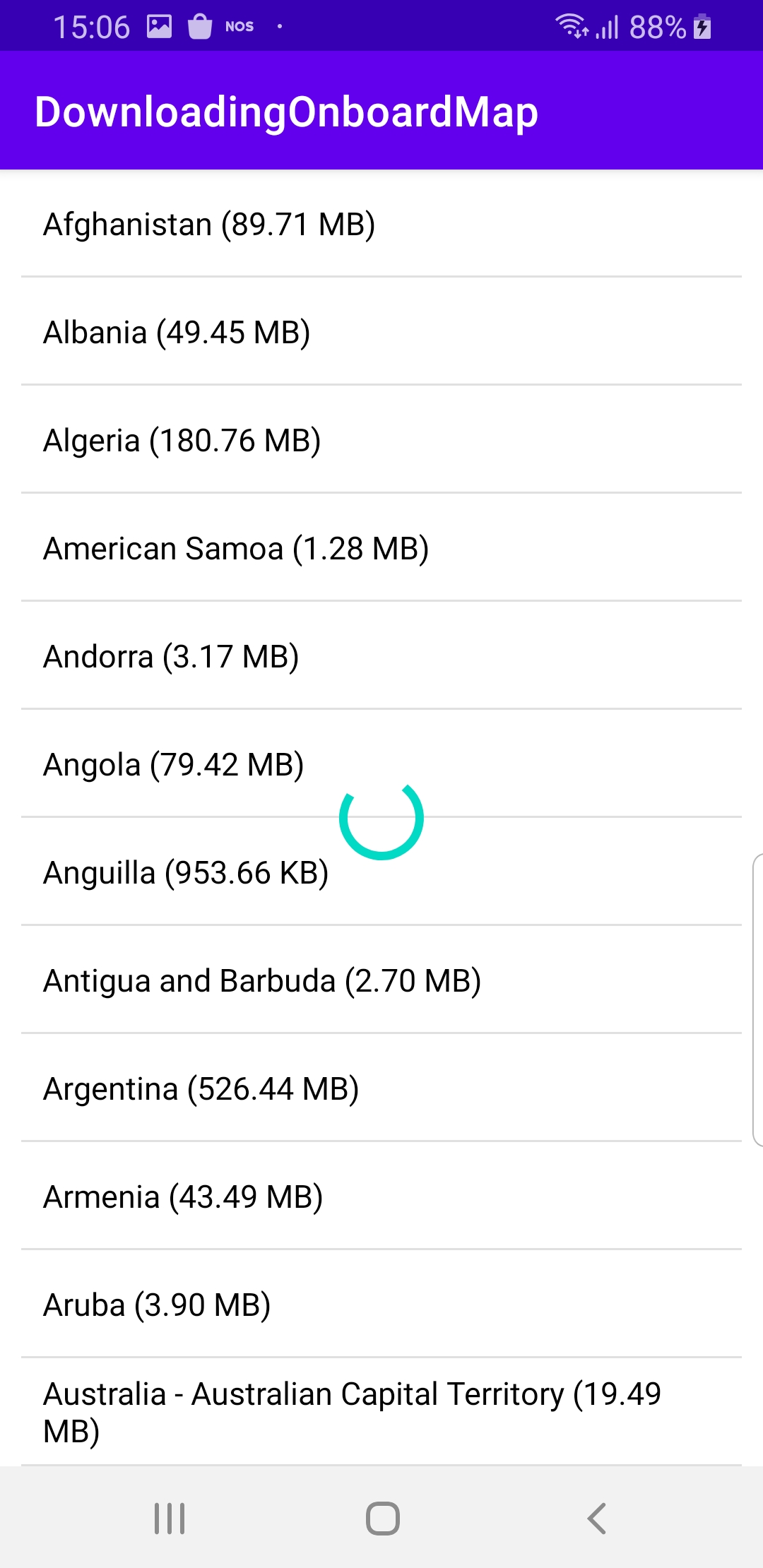The image size is (763, 1568).
Task: Choose Argentina (526.44 MB)
Action: (381, 1088)
